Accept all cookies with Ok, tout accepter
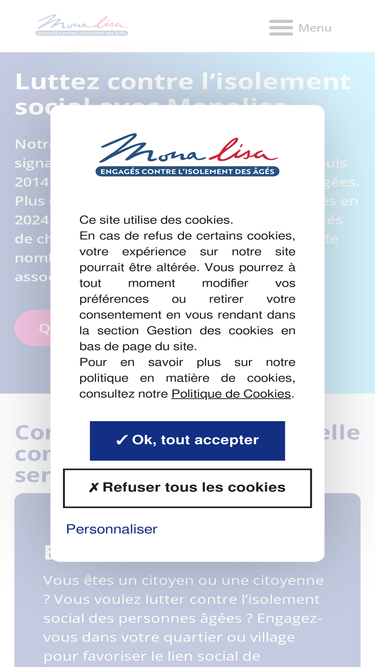This screenshot has height=667, width=375. coord(187,440)
